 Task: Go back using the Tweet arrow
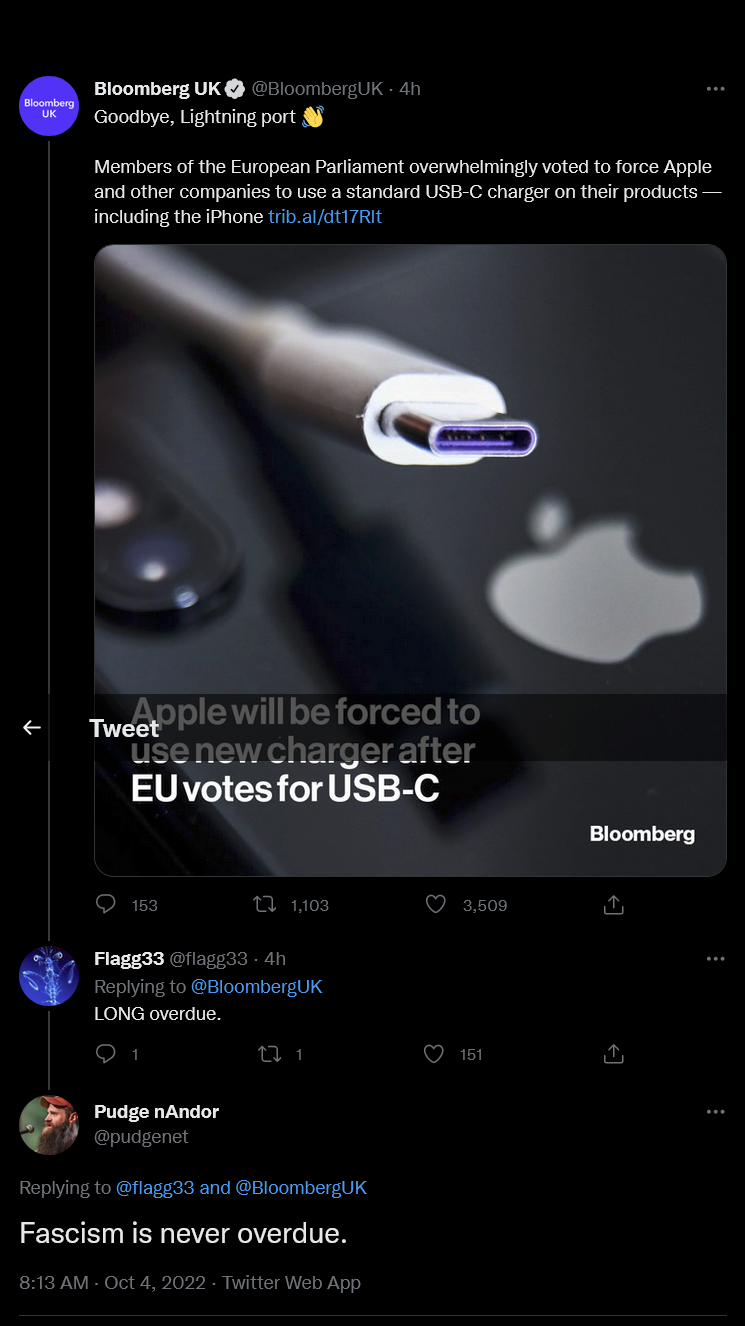pos(32,728)
